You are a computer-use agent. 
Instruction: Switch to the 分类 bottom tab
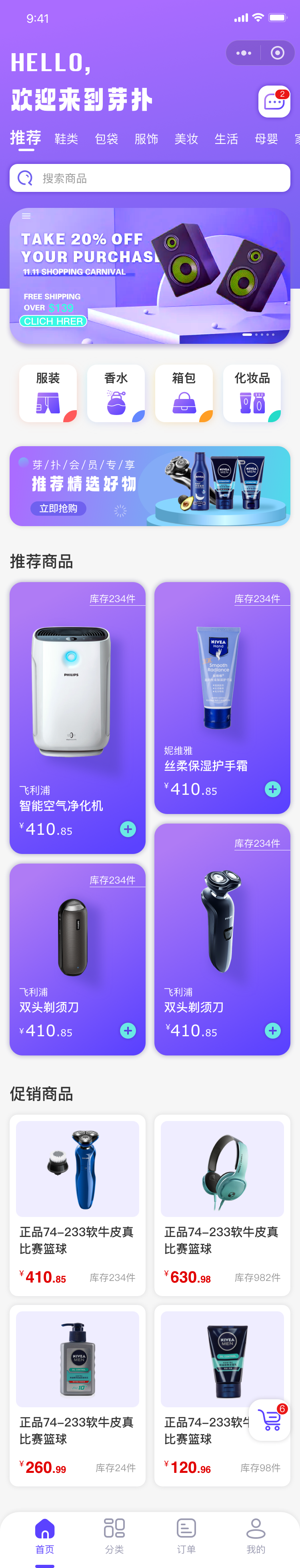(x=114, y=1534)
